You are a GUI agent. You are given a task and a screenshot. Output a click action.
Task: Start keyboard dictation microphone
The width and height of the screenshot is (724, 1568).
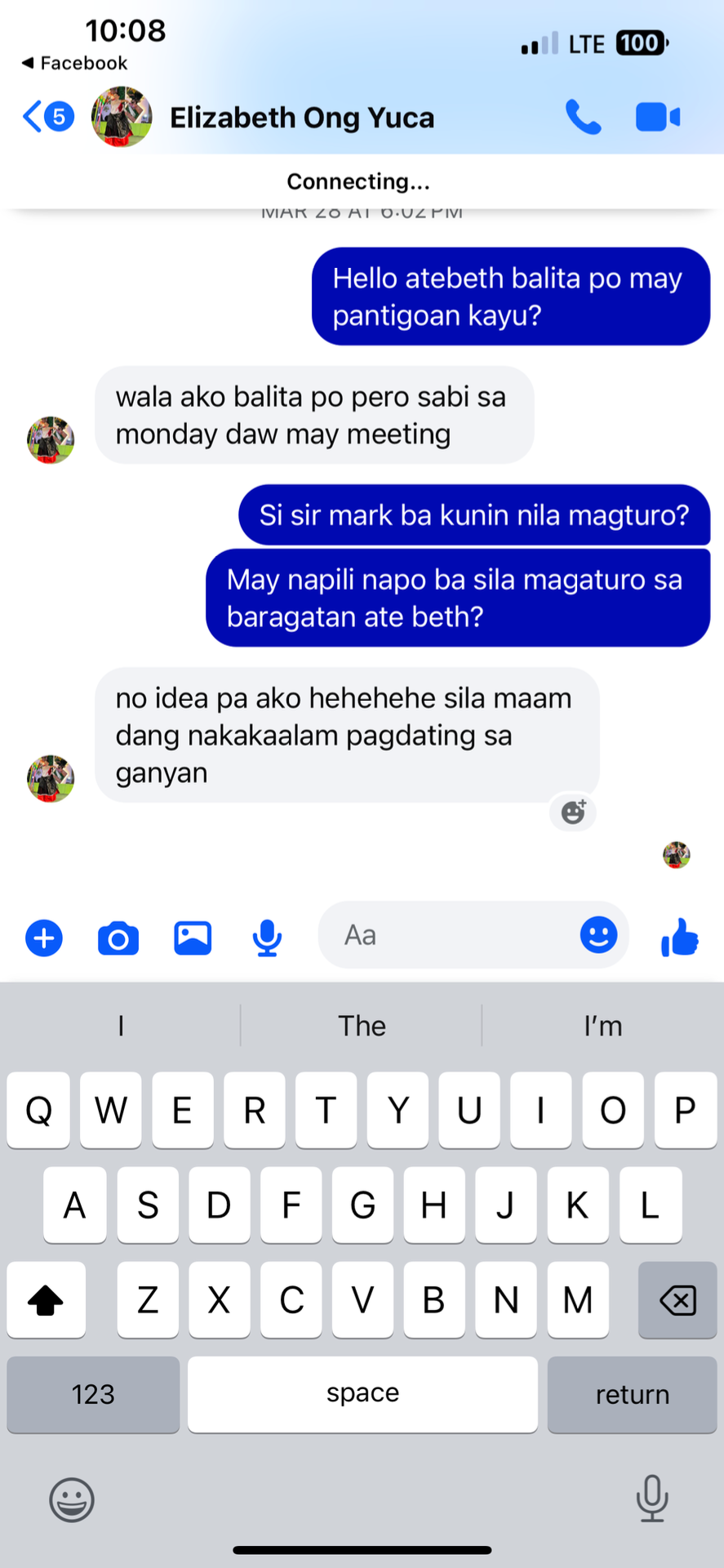(651, 1499)
